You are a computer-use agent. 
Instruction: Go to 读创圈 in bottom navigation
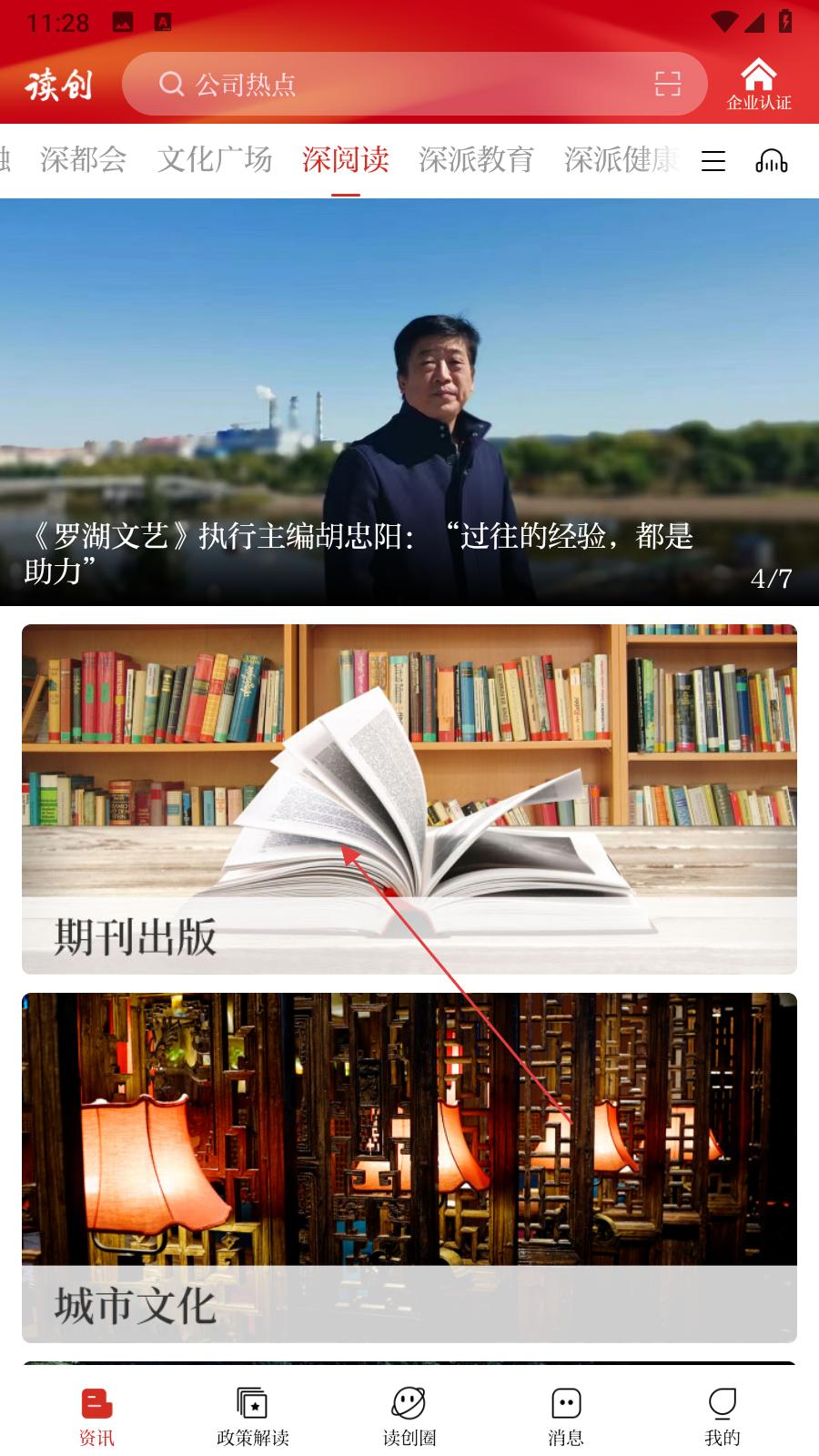coord(409,1416)
